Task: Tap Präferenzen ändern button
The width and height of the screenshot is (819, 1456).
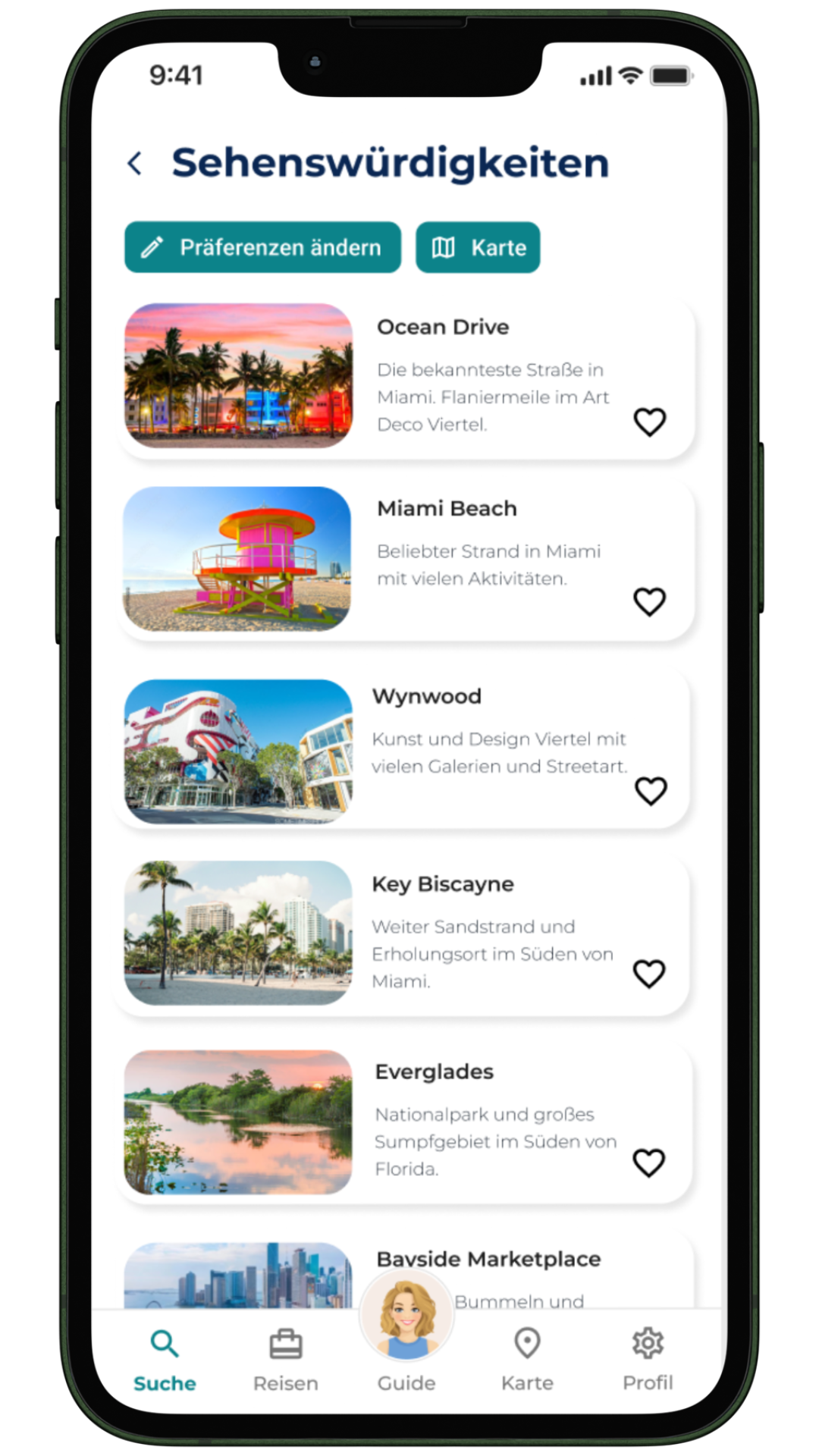Action: tap(262, 247)
